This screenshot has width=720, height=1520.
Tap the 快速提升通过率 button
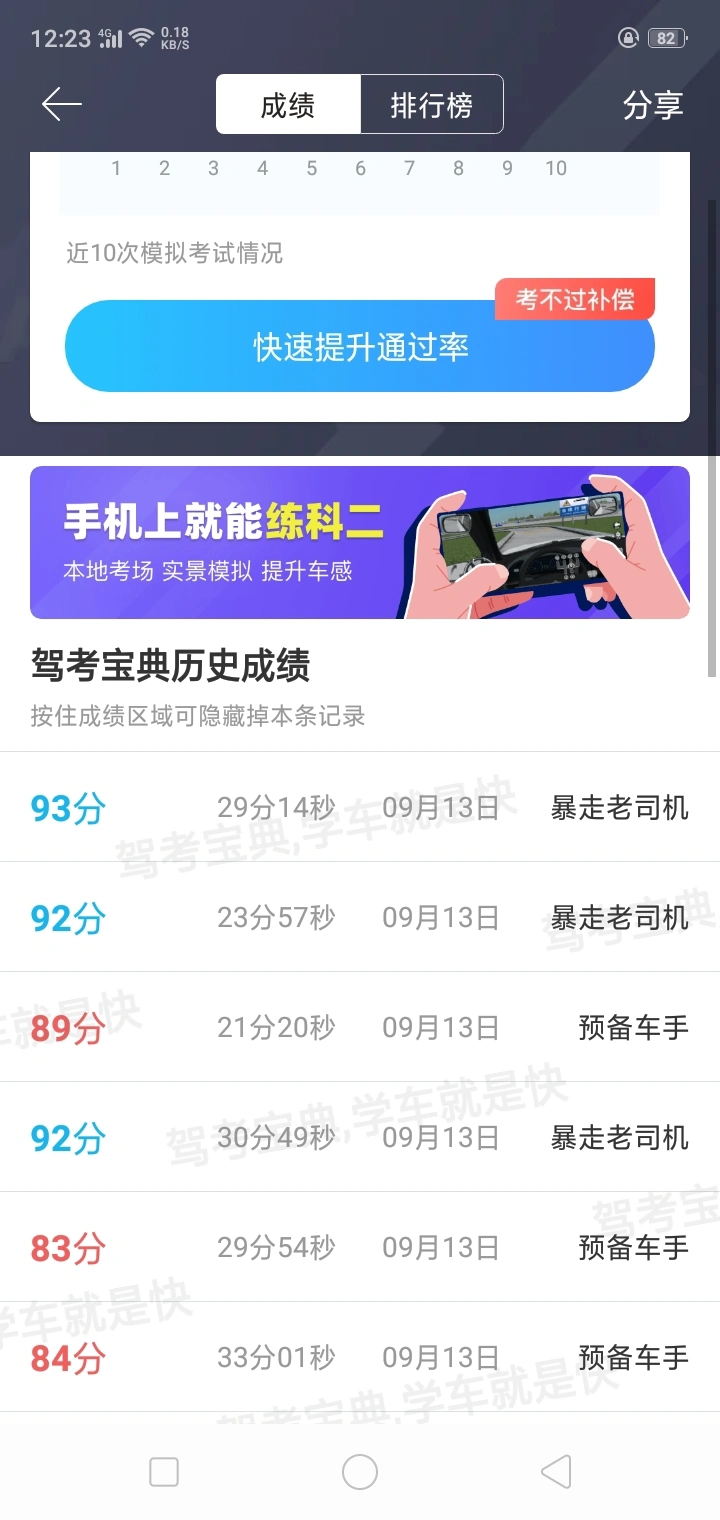click(360, 347)
